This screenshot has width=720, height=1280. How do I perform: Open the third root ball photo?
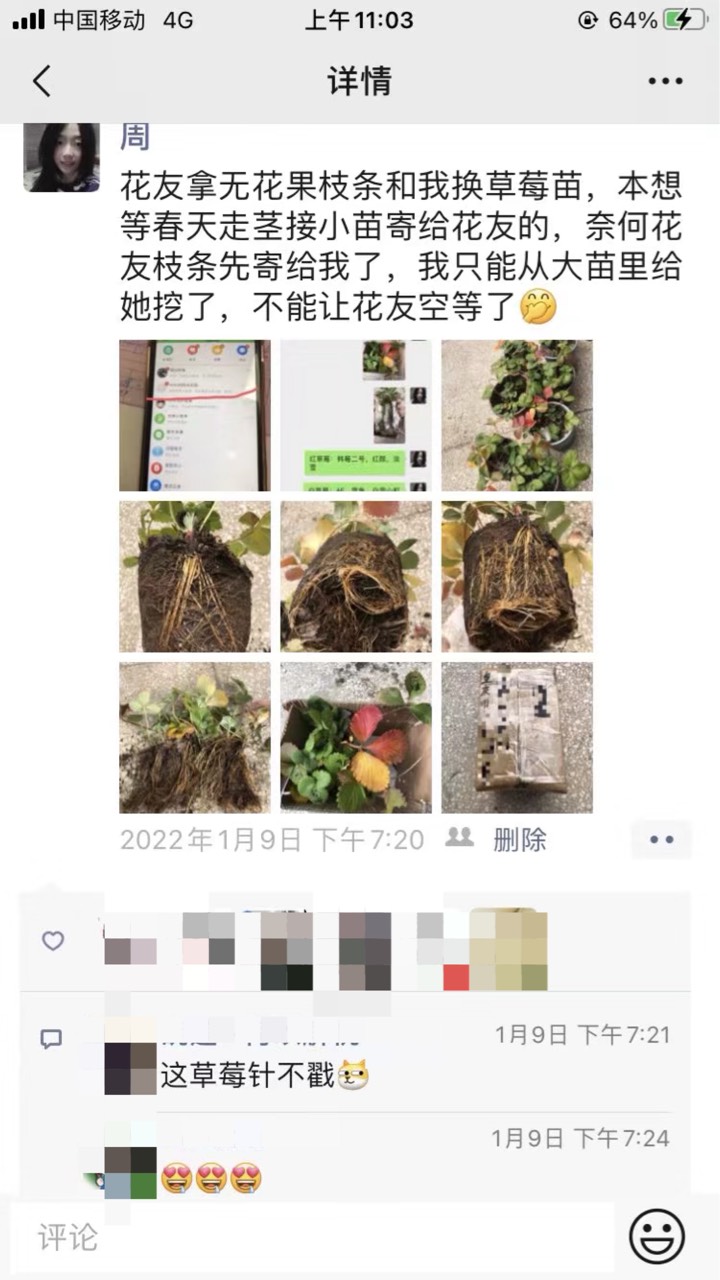point(517,576)
